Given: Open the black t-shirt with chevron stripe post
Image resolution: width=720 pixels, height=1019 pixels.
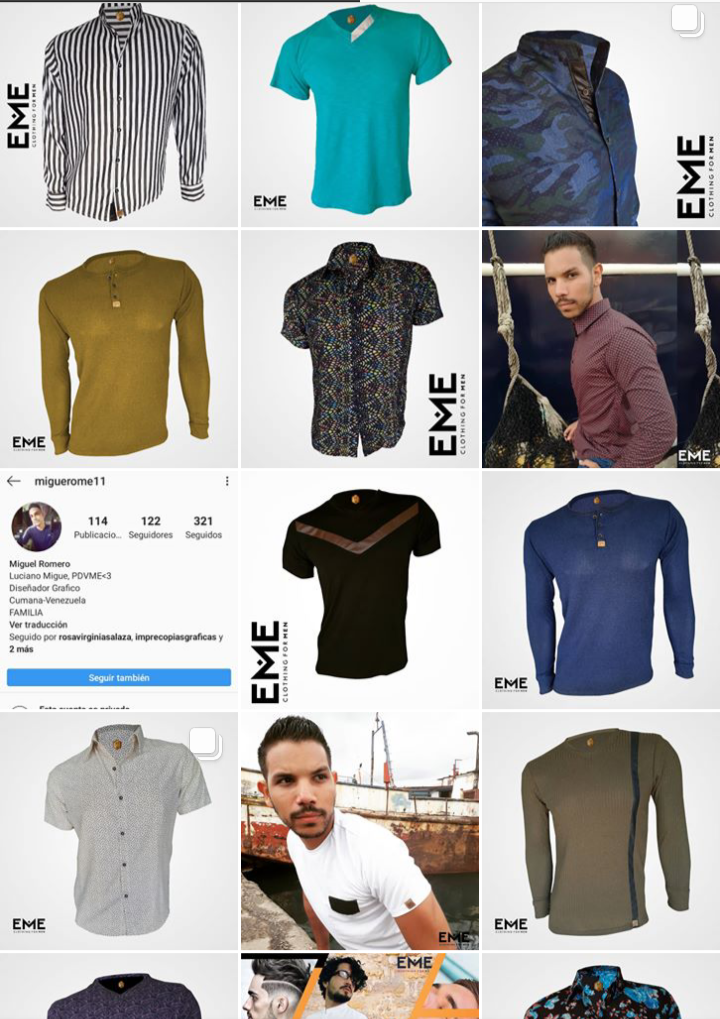Looking at the screenshot, I should click(x=360, y=590).
